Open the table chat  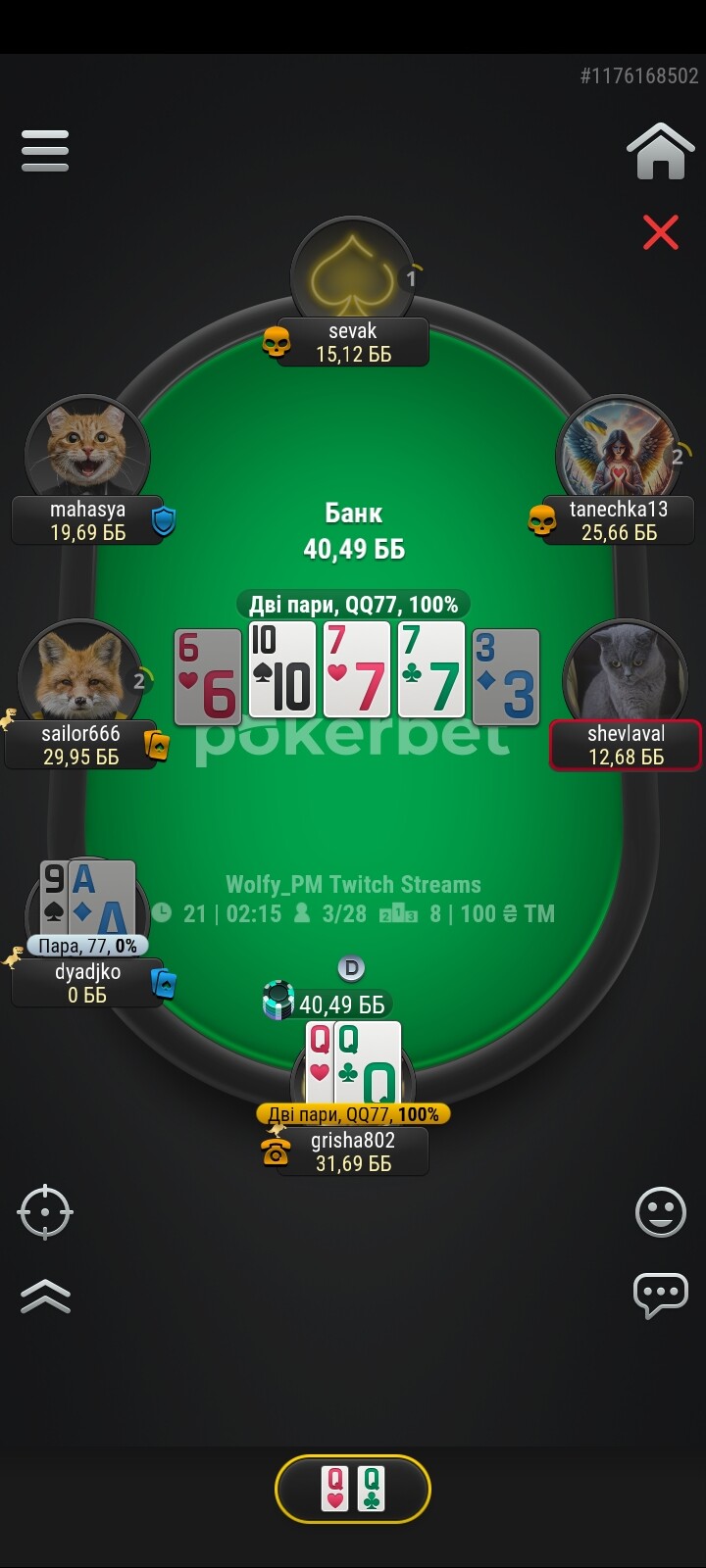[661, 1296]
